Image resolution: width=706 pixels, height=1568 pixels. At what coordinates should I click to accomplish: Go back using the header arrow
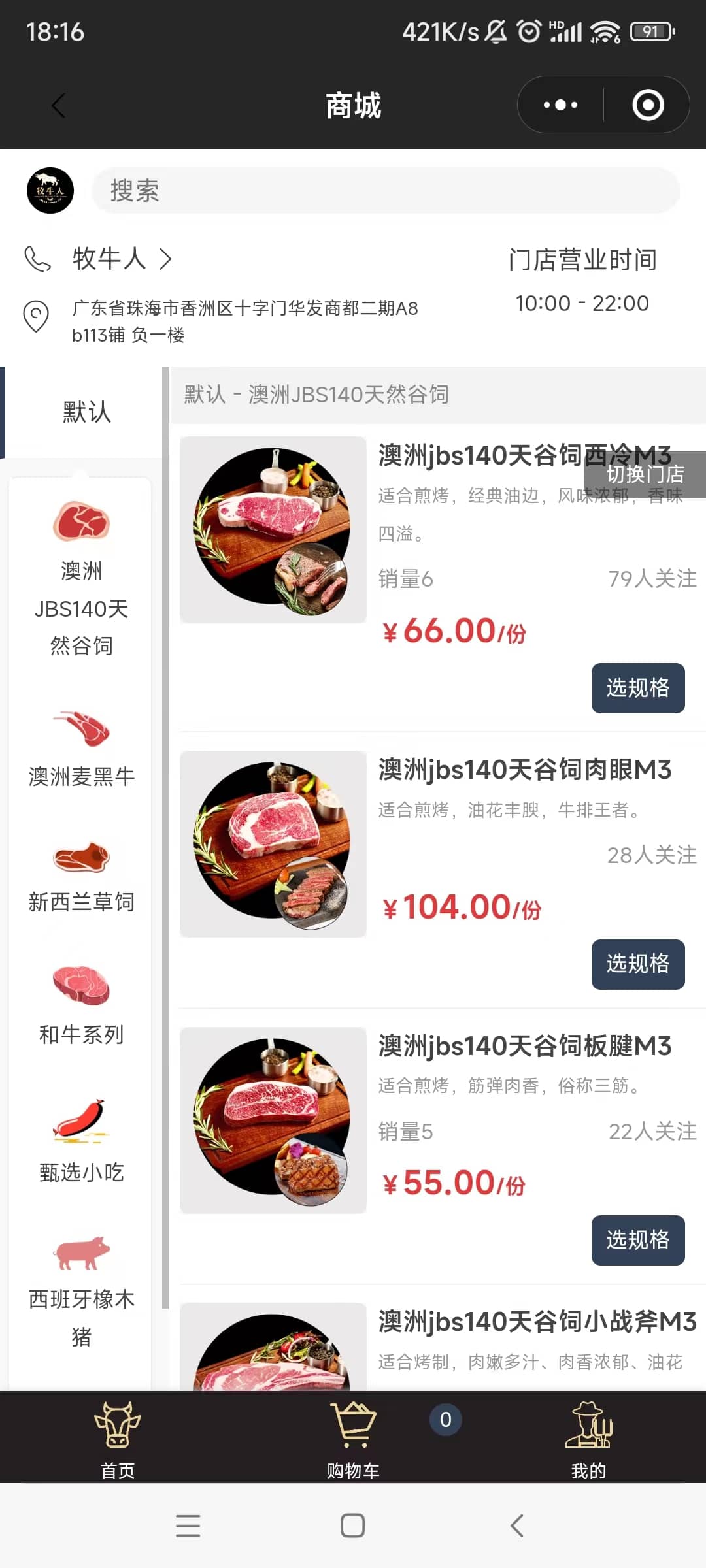[x=59, y=105]
